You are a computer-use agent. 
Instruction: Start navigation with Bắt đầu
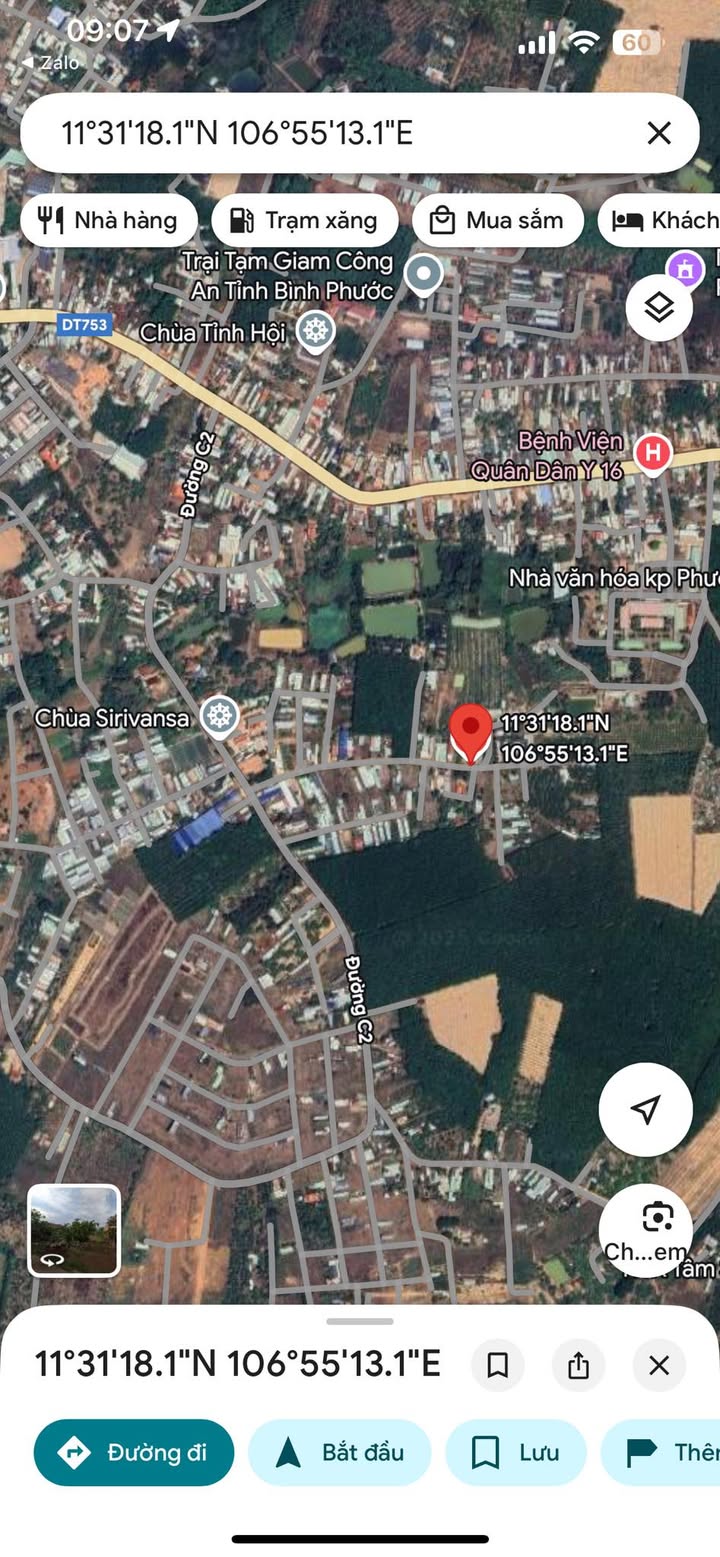click(x=339, y=1452)
